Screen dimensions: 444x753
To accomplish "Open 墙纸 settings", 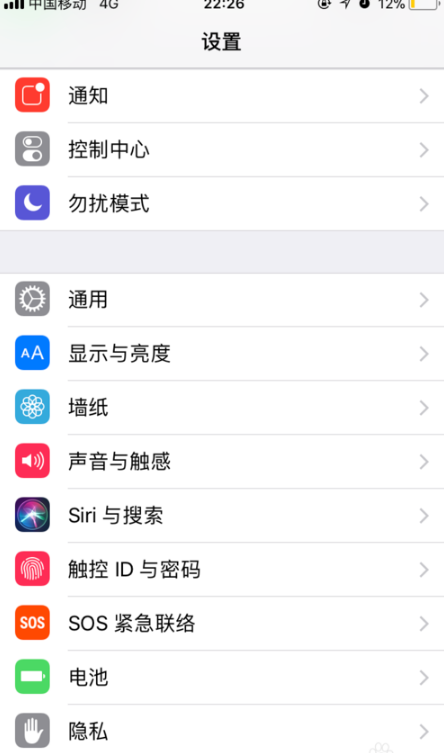I will click(x=222, y=408).
